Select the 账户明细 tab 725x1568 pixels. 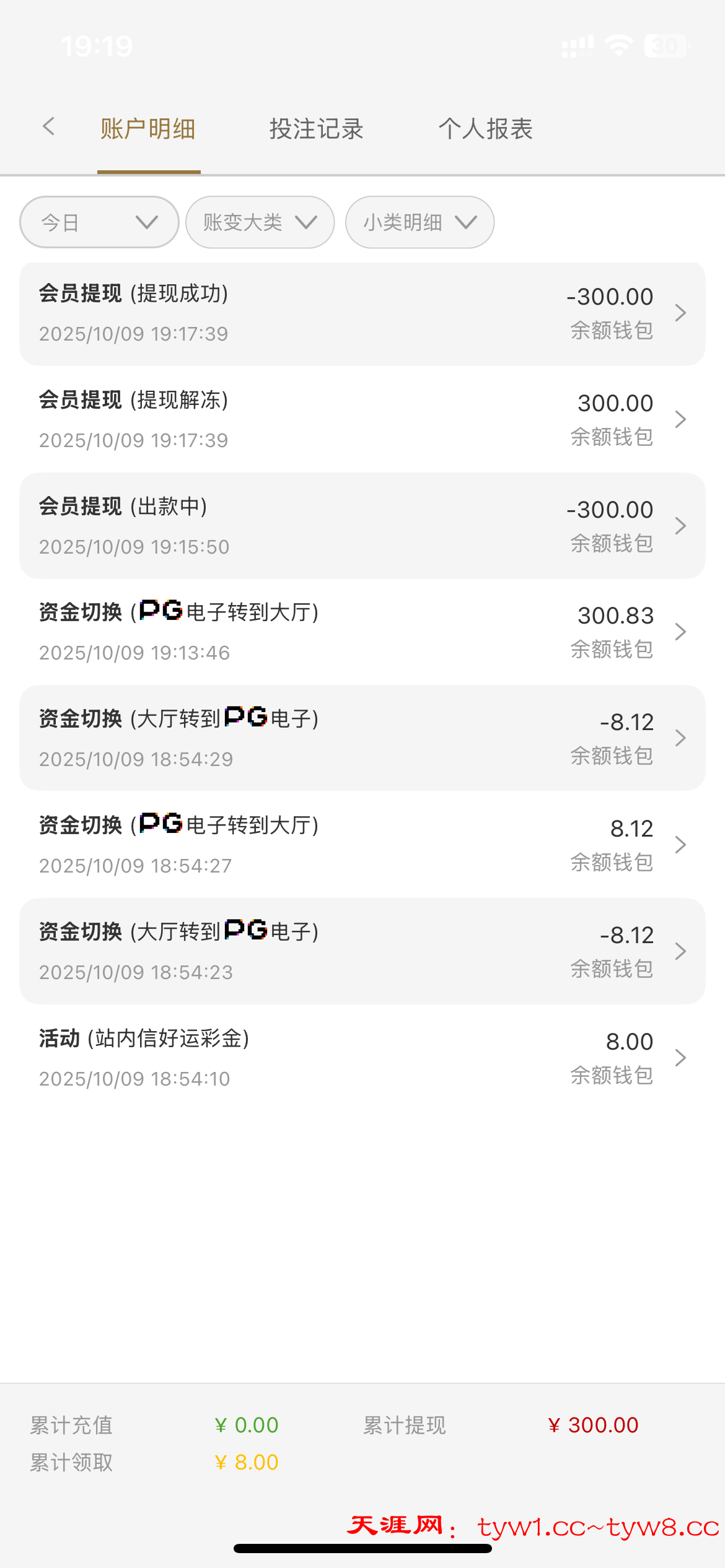[148, 129]
